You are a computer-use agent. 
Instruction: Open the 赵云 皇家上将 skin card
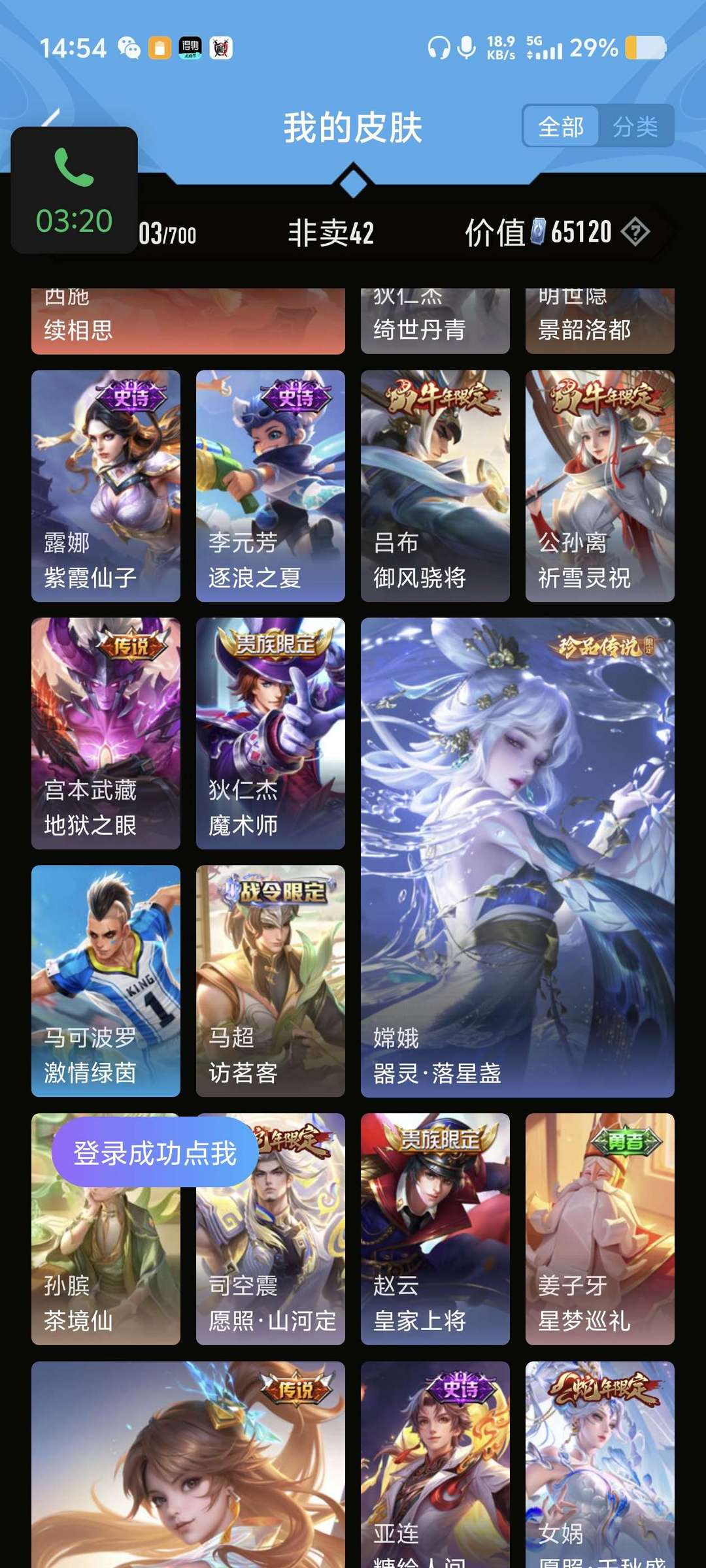tap(435, 1229)
